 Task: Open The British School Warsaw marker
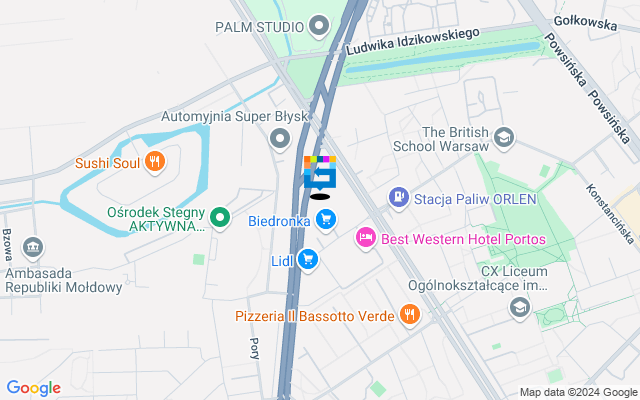click(x=504, y=136)
